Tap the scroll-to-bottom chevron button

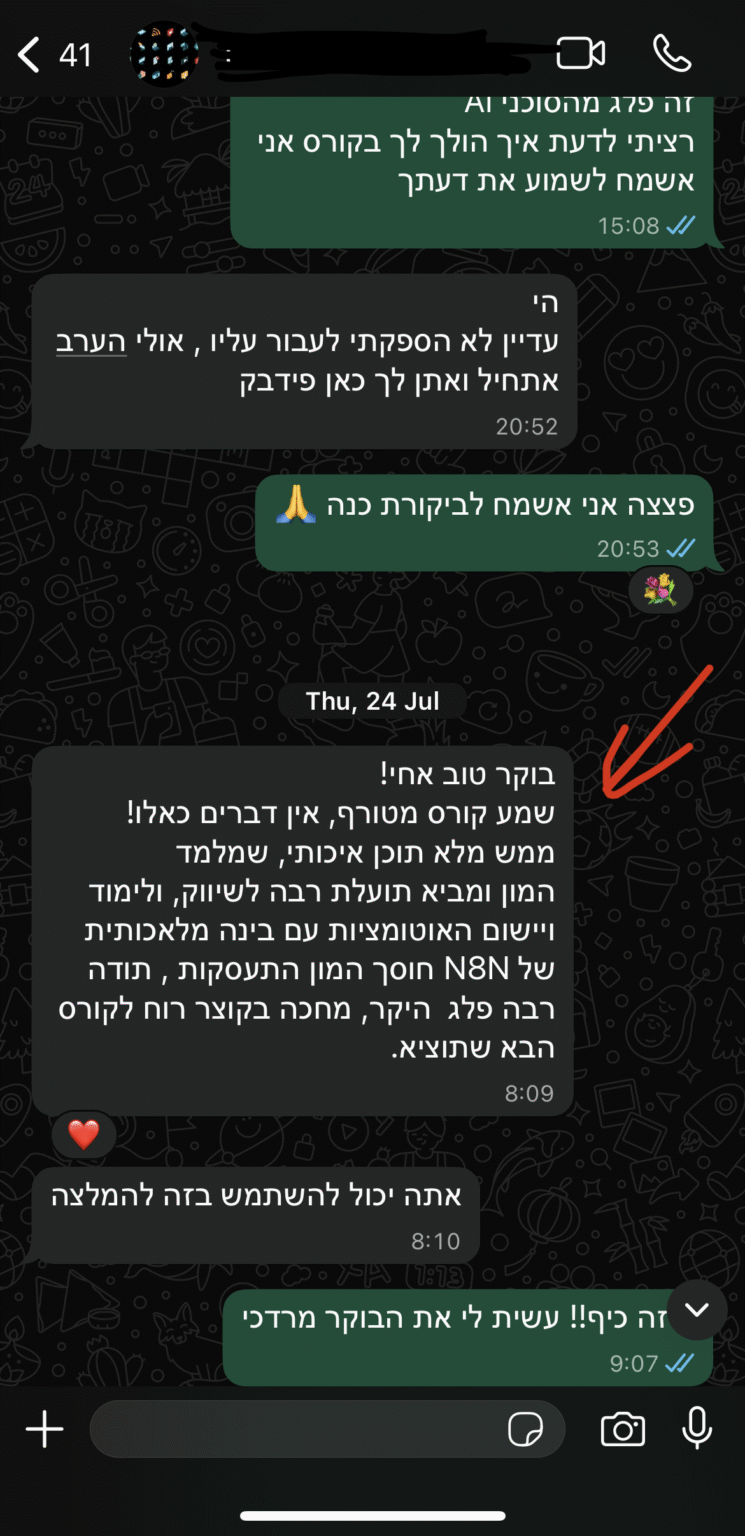point(697,1310)
